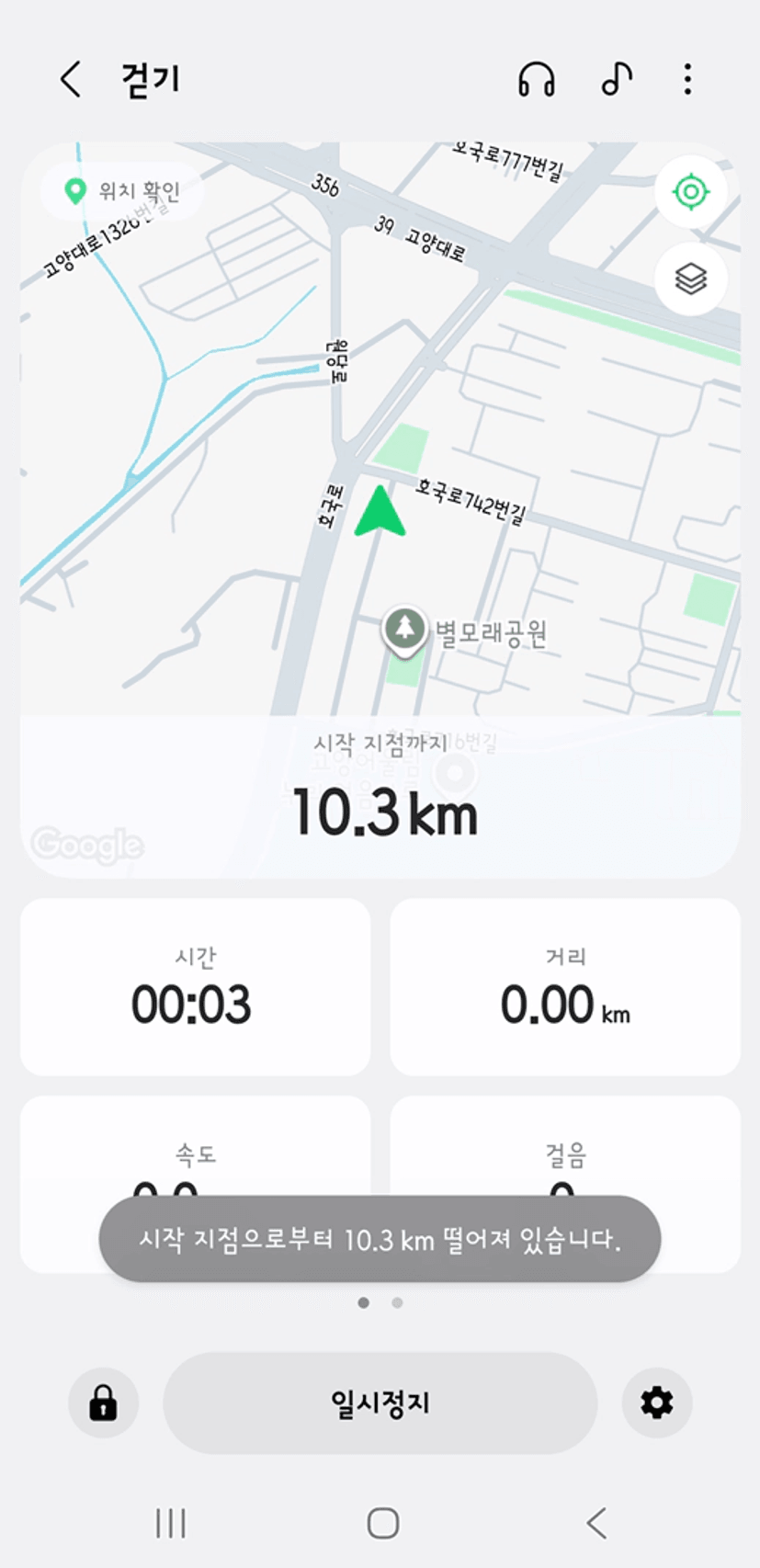Go back from the 걷기 screen

[71, 80]
